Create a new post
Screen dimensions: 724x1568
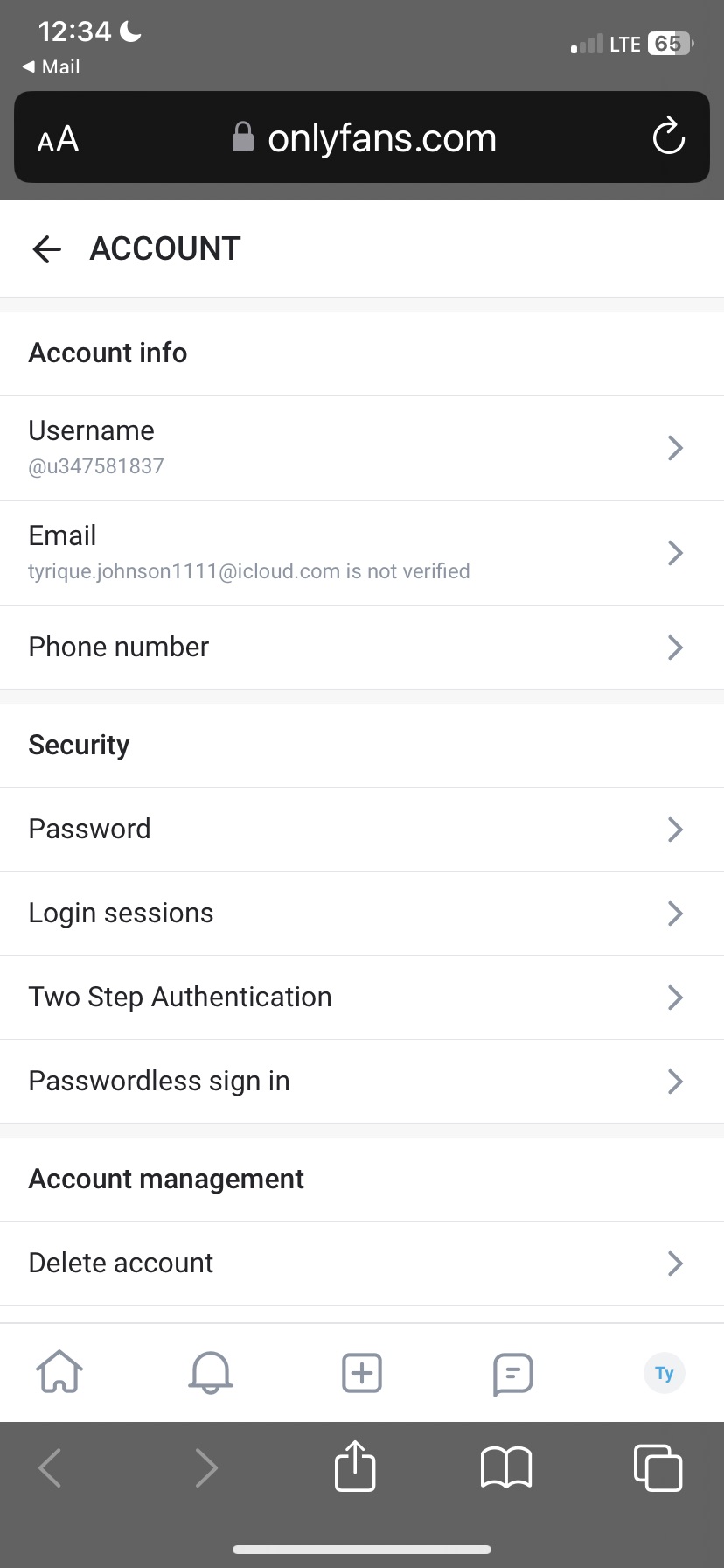362,1372
